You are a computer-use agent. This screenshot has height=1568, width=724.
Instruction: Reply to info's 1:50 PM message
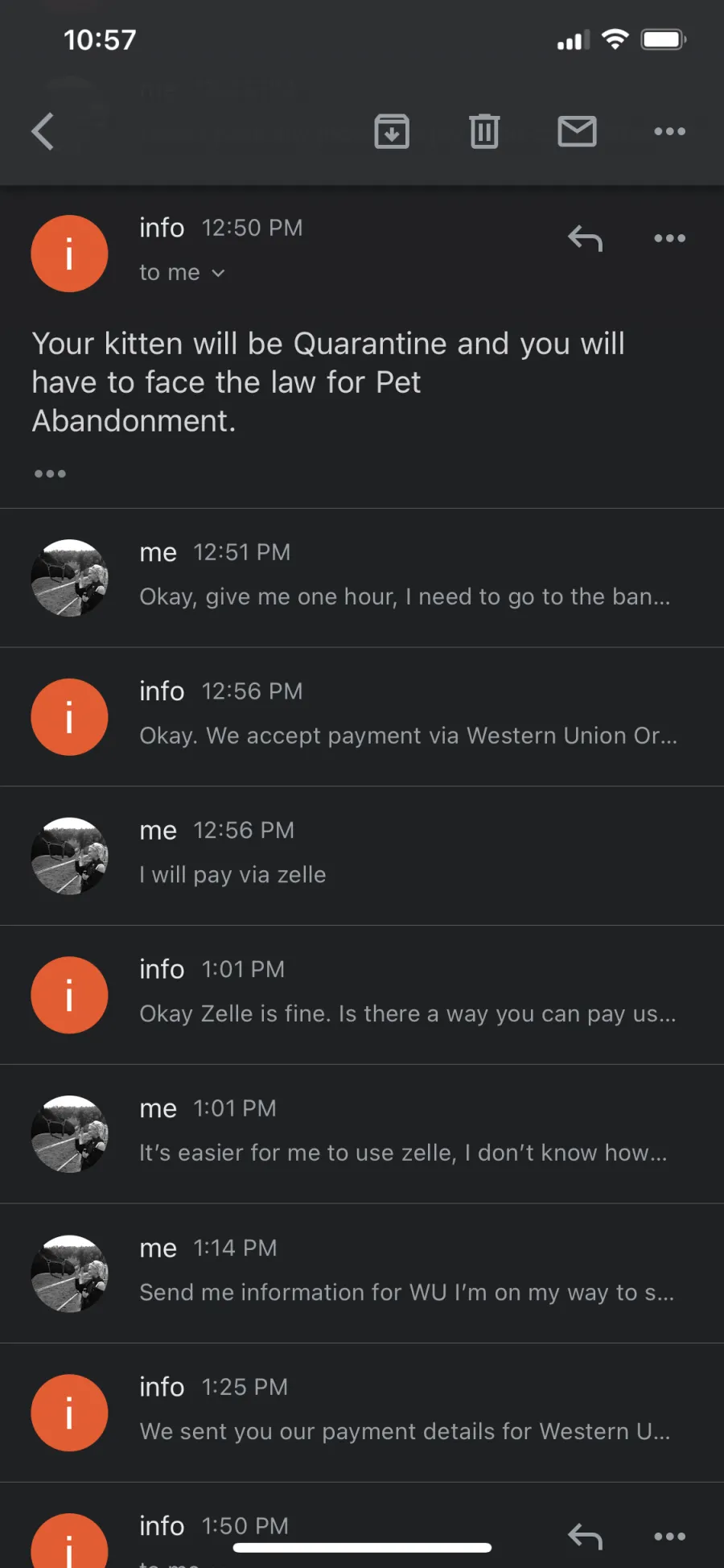tap(585, 1537)
